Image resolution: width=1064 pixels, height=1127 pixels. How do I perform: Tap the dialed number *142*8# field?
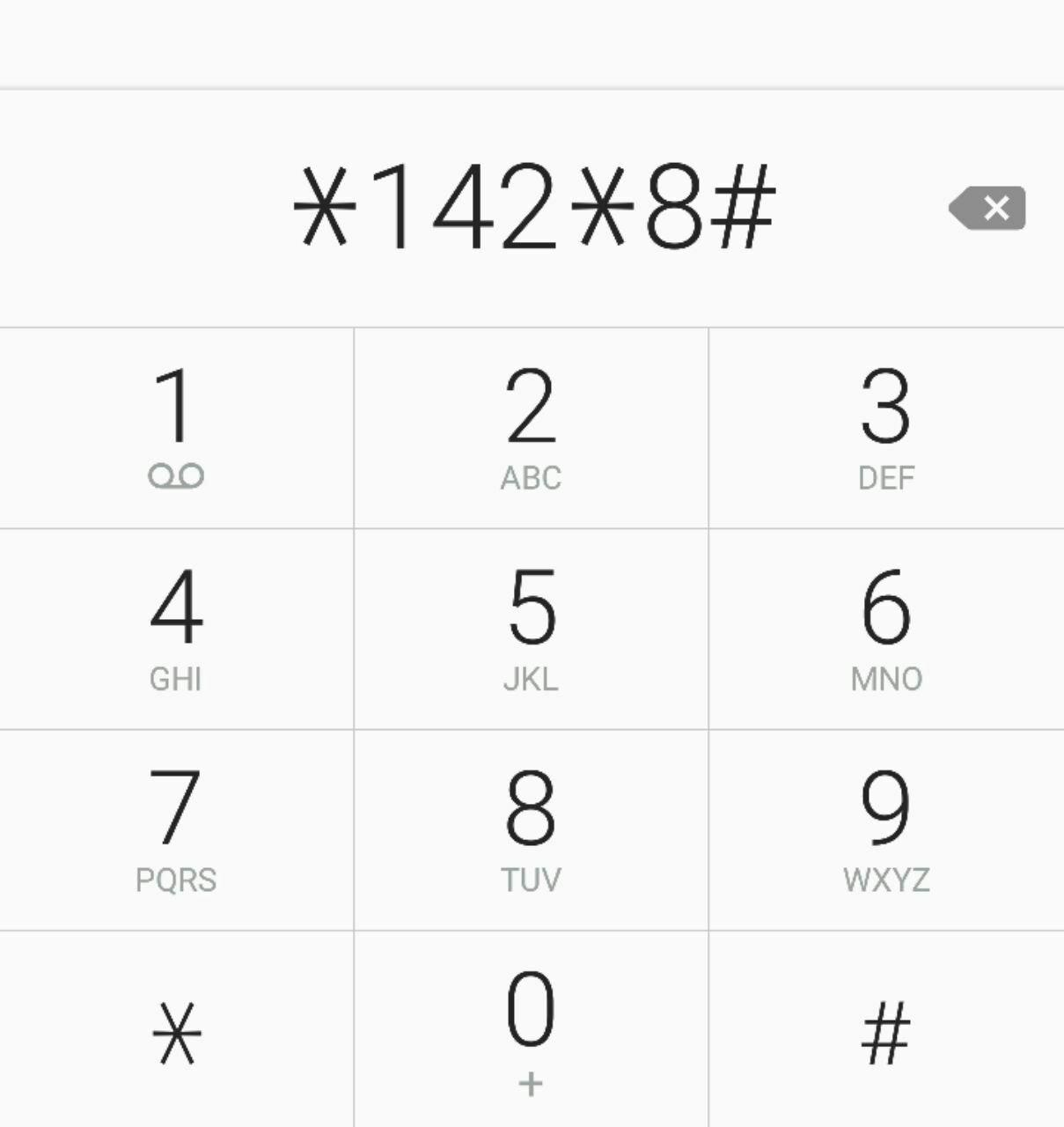533,209
